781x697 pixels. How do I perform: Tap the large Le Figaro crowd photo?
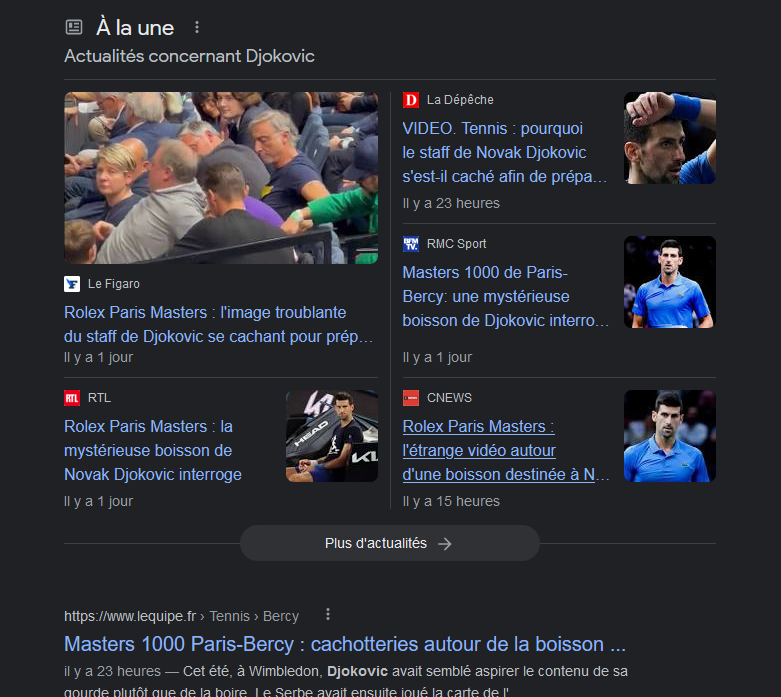[221, 178]
